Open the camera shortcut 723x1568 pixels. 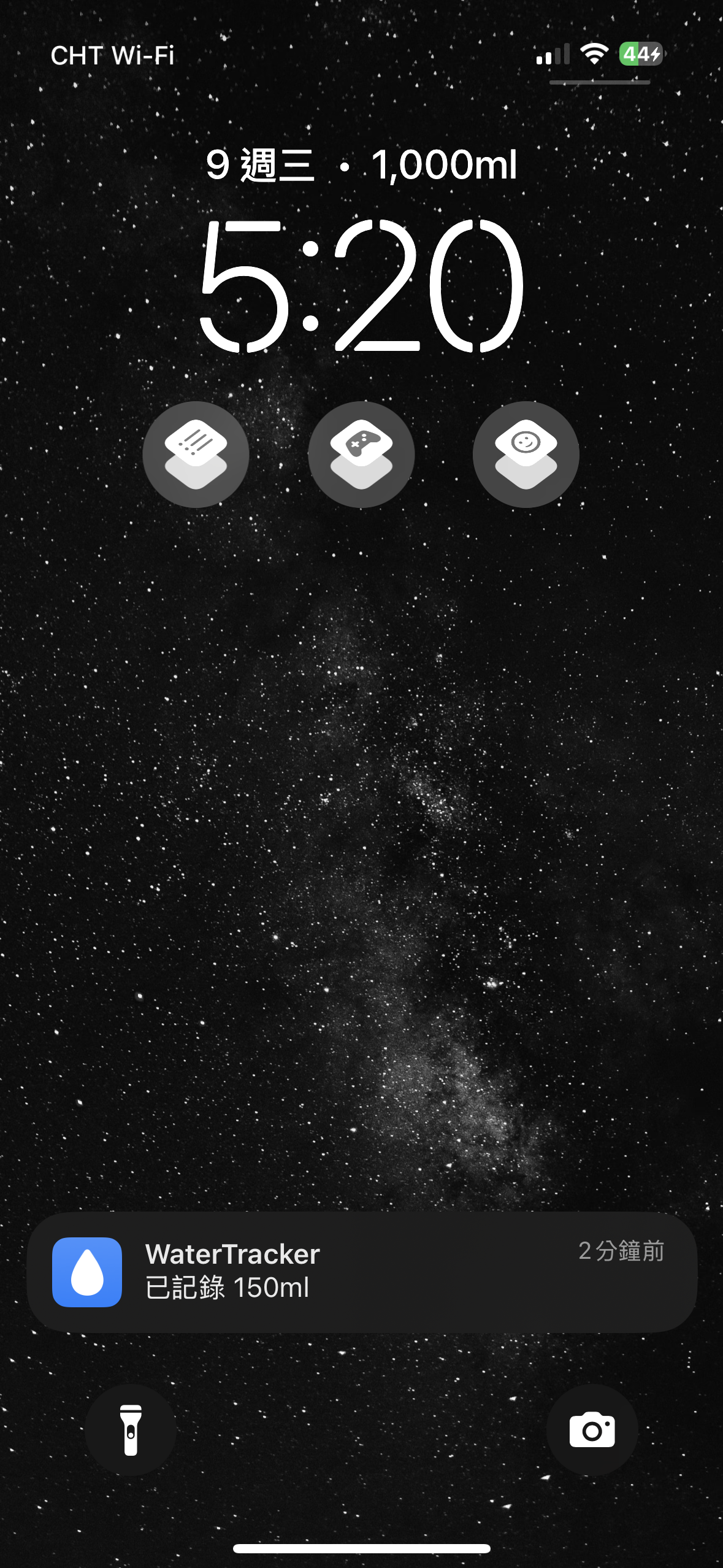click(592, 1429)
